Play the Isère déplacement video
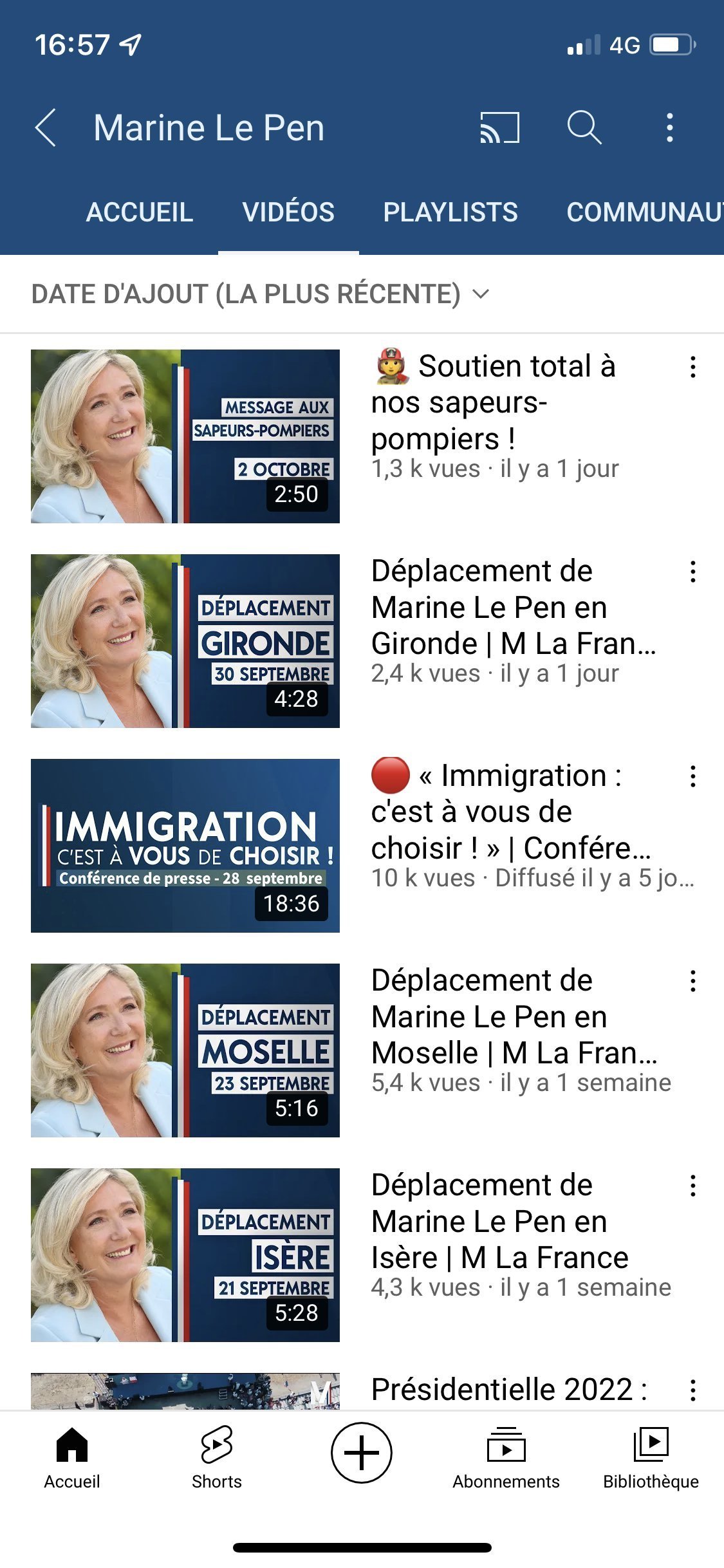The width and height of the screenshot is (724, 1568). 185,1255
